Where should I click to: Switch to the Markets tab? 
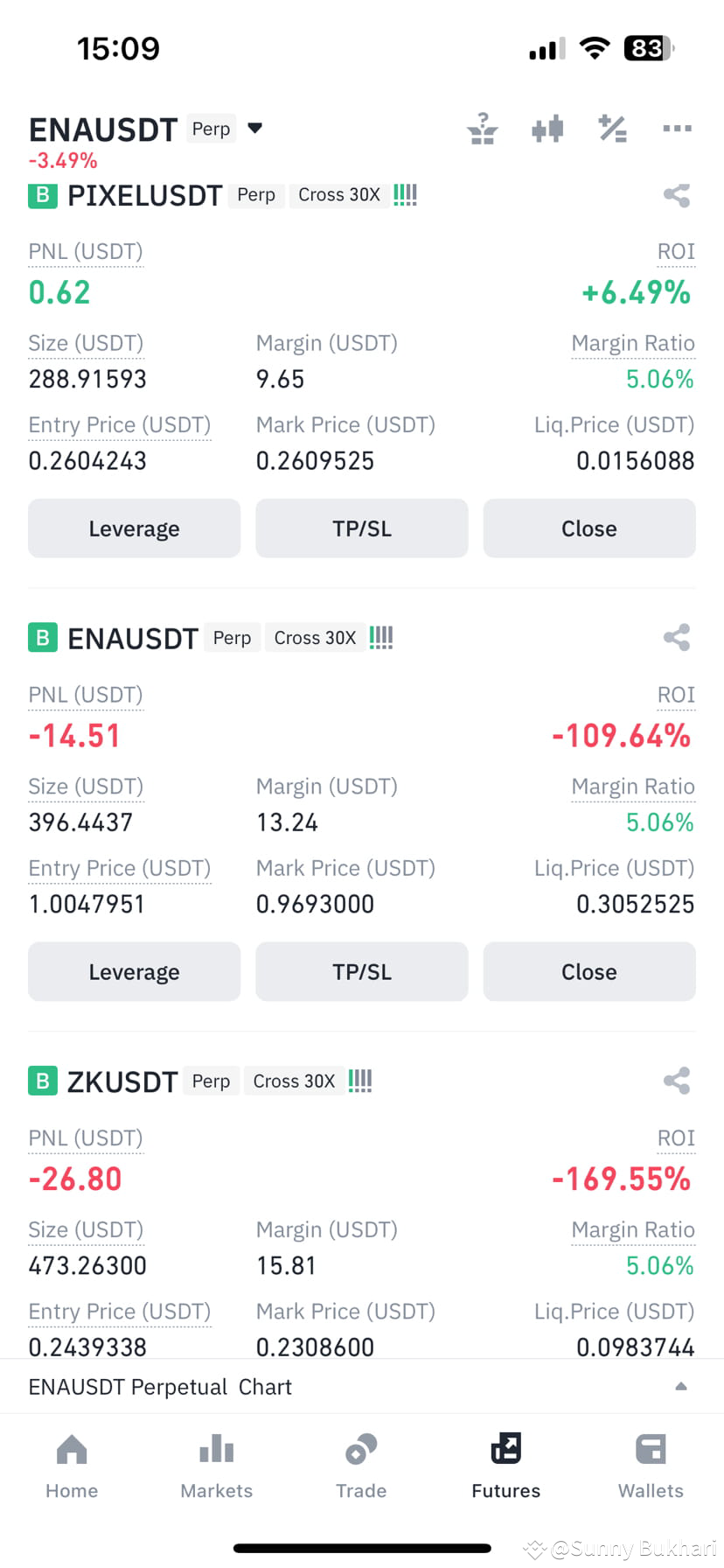216,1461
